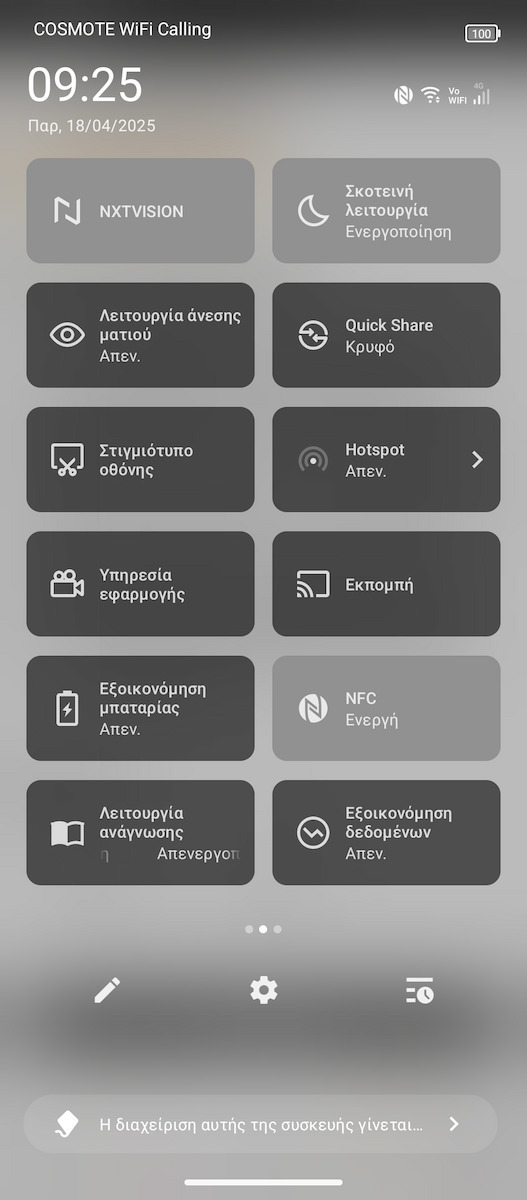The width and height of the screenshot is (527, 1200).
Task: Toggle the Hotspot tile
Action: coord(366,460)
